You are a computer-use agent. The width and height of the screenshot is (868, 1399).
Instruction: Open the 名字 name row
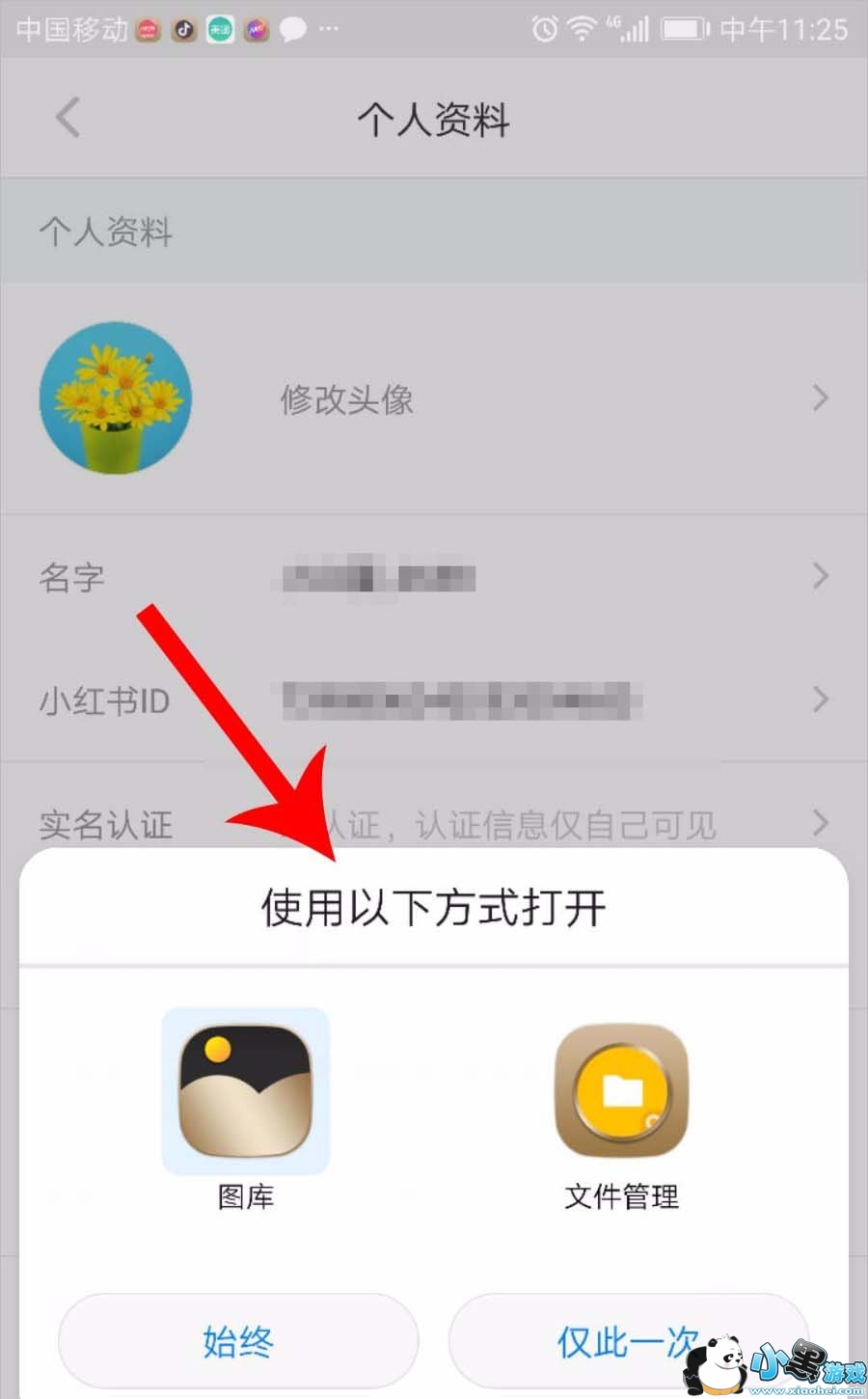click(434, 577)
